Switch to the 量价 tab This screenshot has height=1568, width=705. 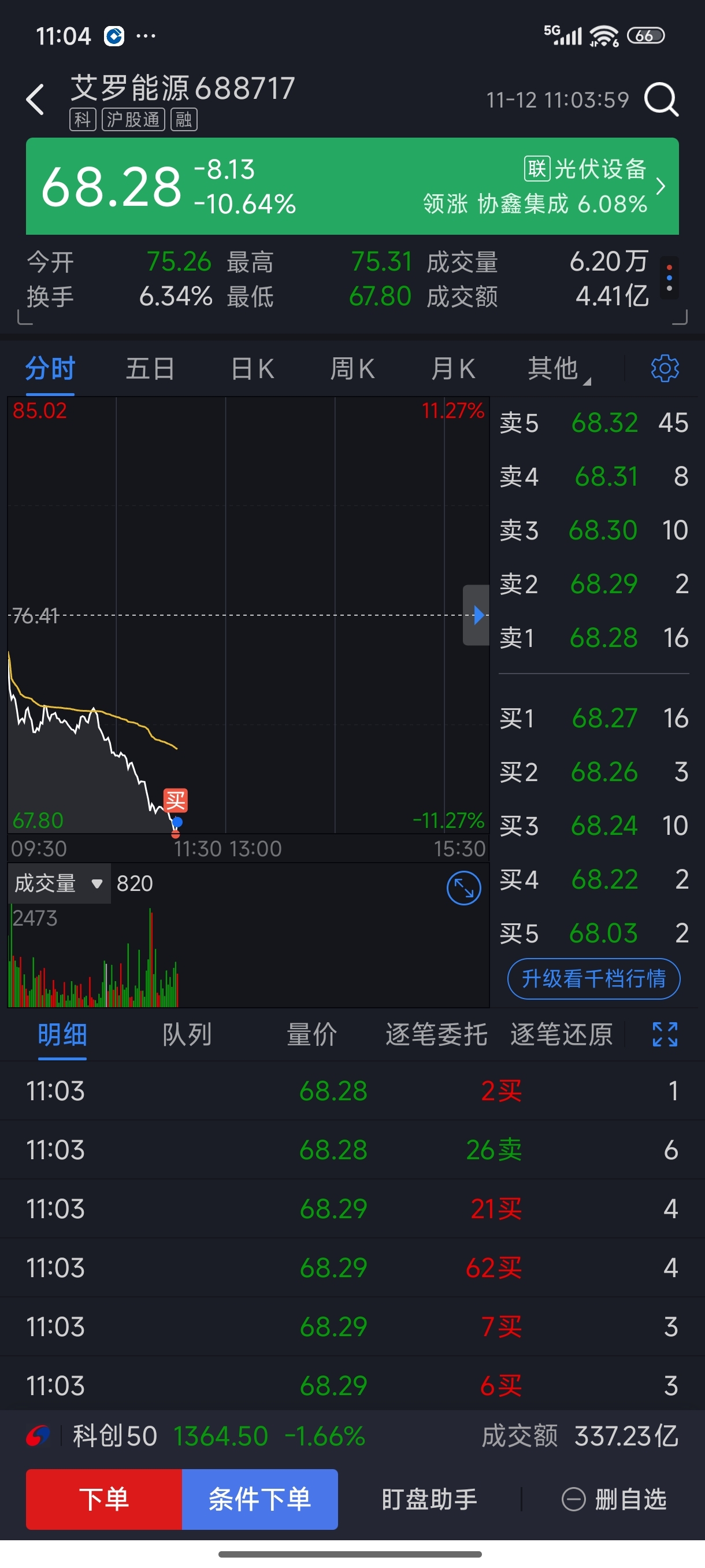(x=311, y=1034)
